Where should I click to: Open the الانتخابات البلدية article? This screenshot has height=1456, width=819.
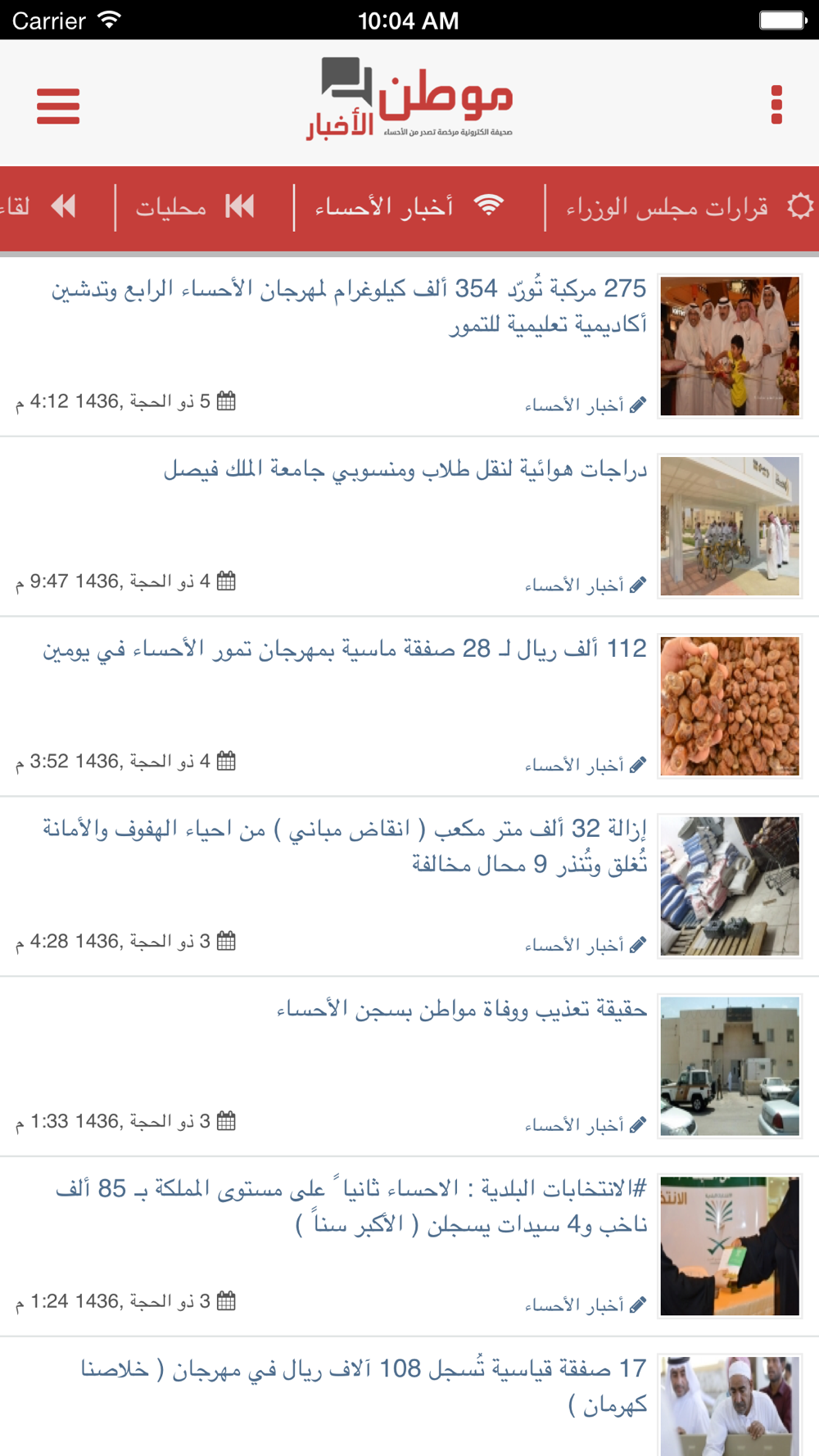pos(409,1247)
